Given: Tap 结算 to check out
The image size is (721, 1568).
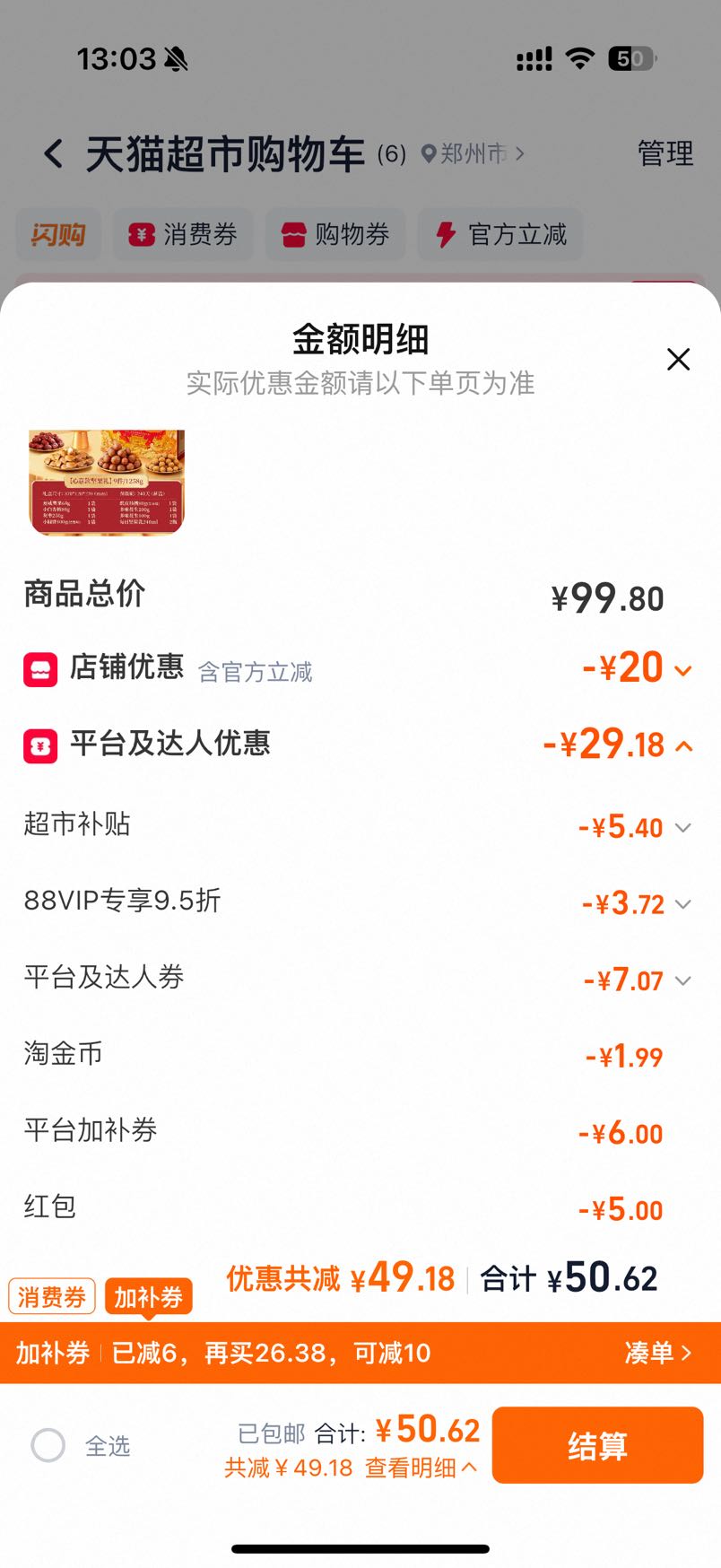Looking at the screenshot, I should click(x=597, y=1445).
